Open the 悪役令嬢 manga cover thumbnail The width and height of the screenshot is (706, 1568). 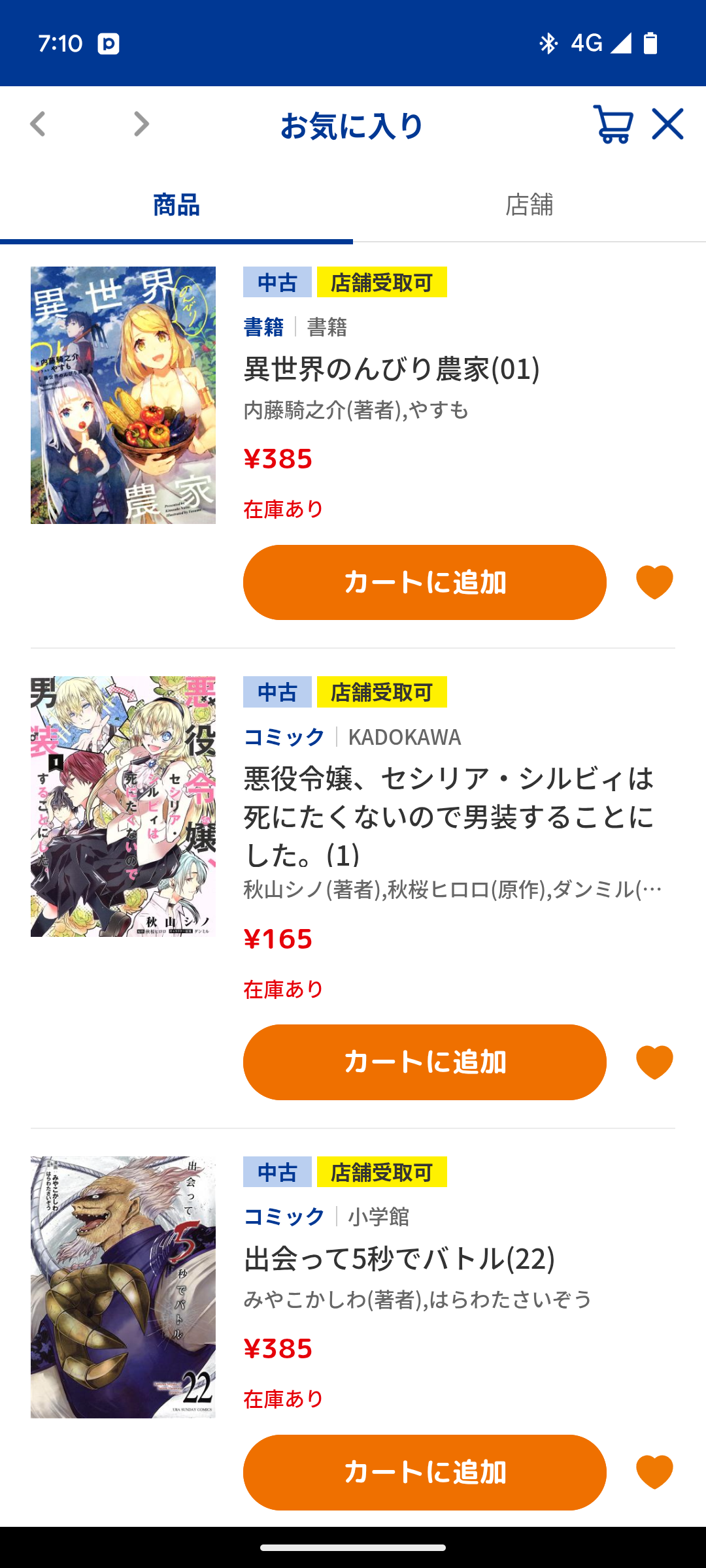coord(123,806)
